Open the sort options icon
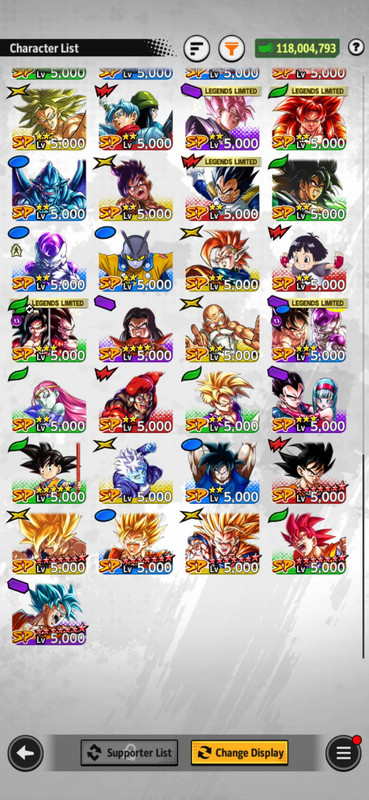The image size is (369, 800). click(196, 48)
